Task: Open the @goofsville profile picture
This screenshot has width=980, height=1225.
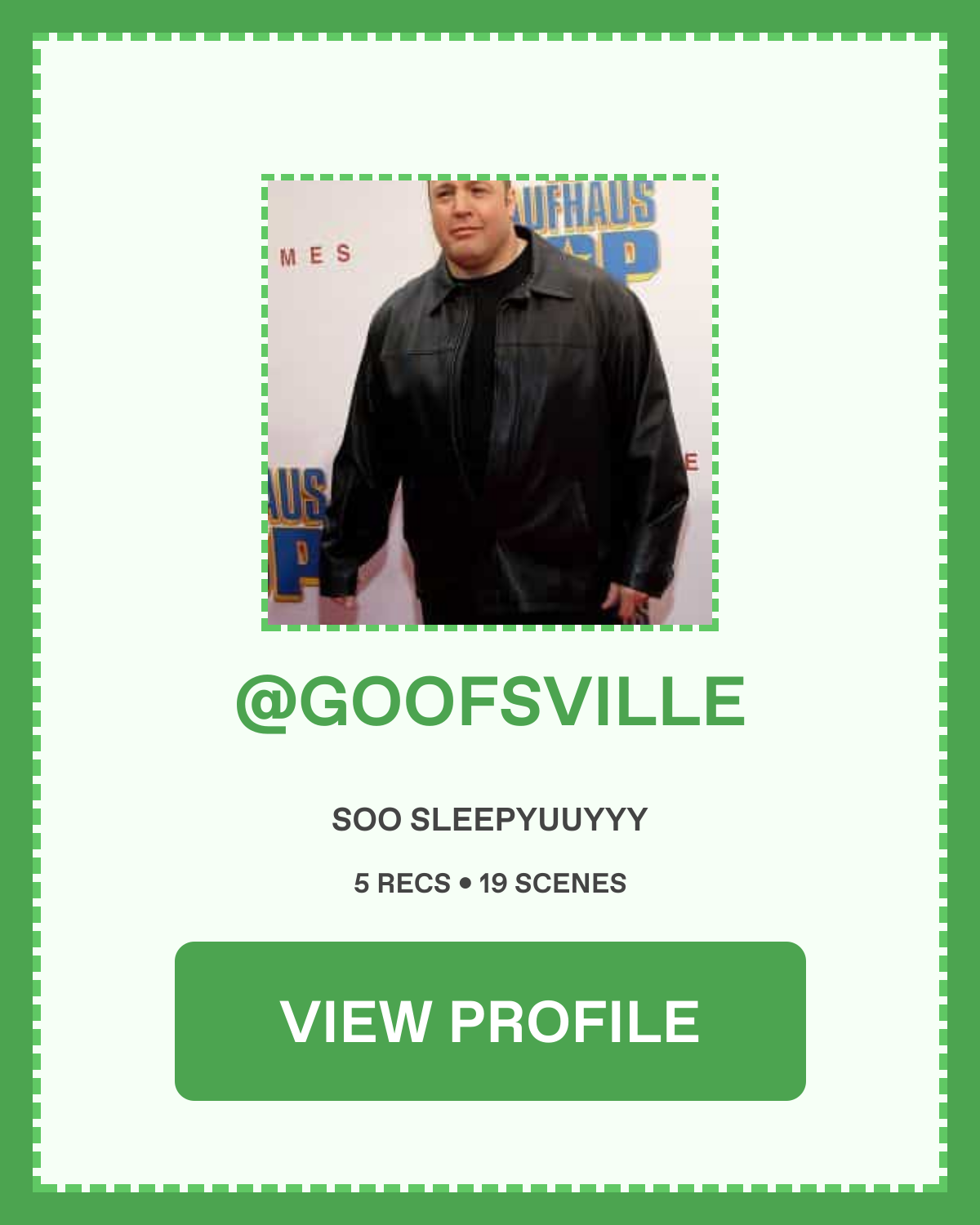Action: point(490,403)
